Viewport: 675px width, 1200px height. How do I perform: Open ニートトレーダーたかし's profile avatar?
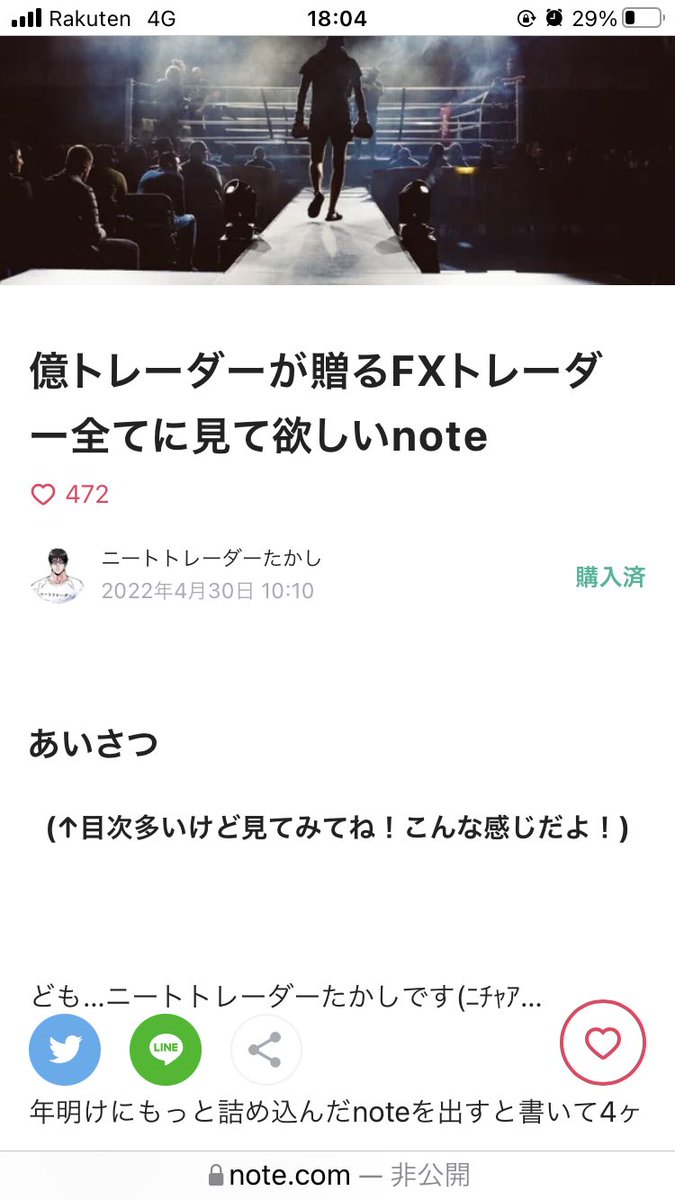point(57,574)
